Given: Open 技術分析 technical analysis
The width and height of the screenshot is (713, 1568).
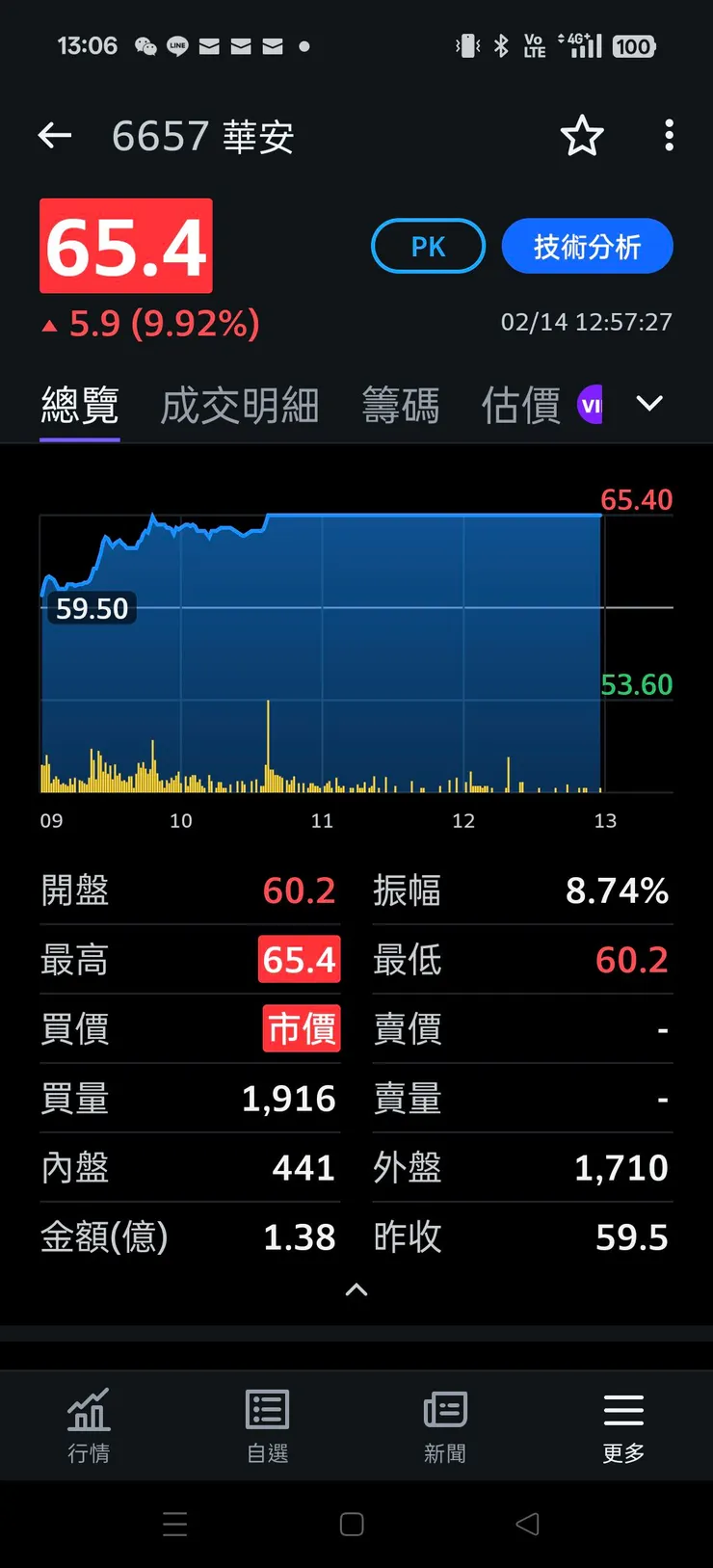Looking at the screenshot, I should [587, 246].
